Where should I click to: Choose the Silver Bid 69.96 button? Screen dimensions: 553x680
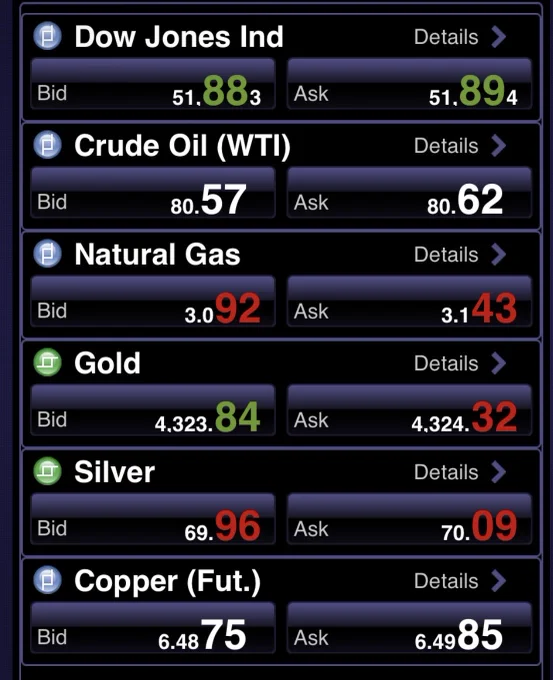point(153,519)
